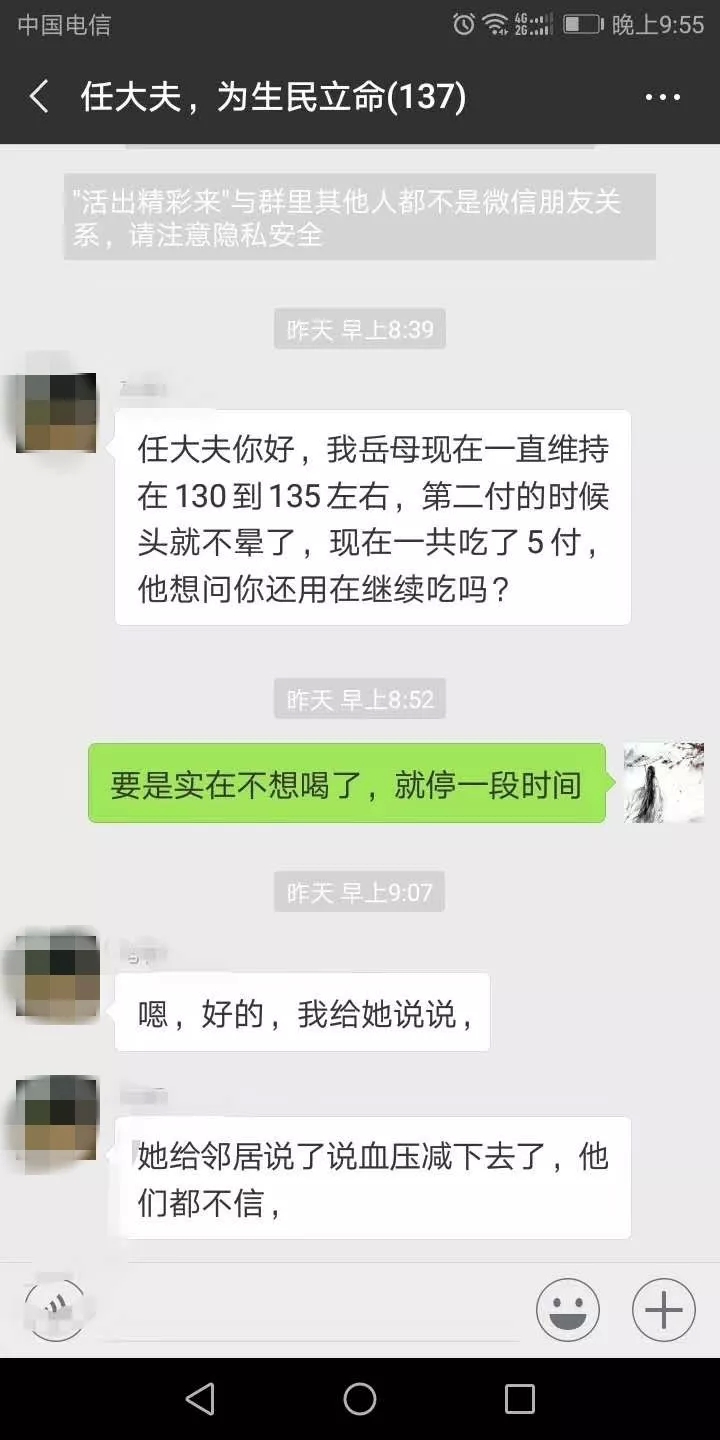
Task: Open own avatar beside green message
Action: [664, 783]
